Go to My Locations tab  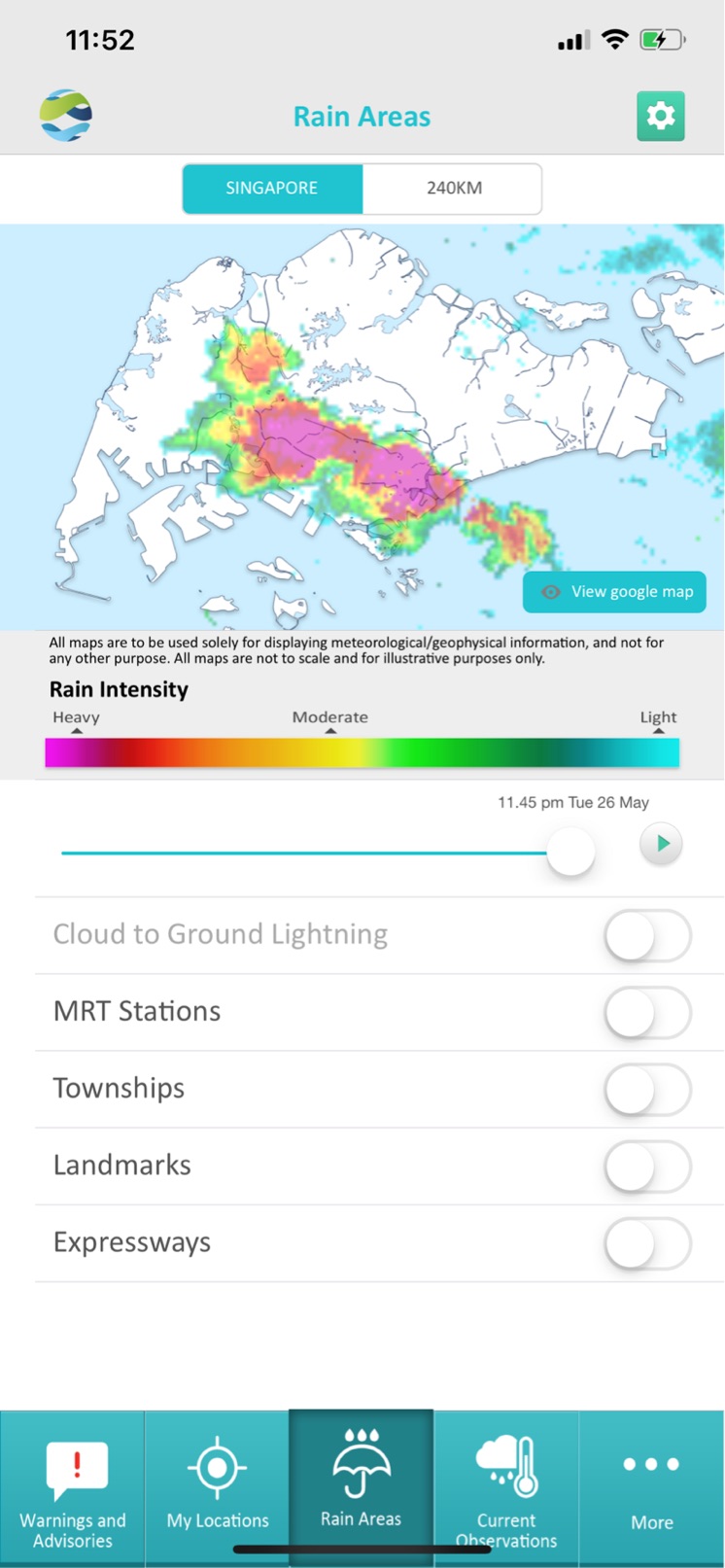[x=218, y=1489]
